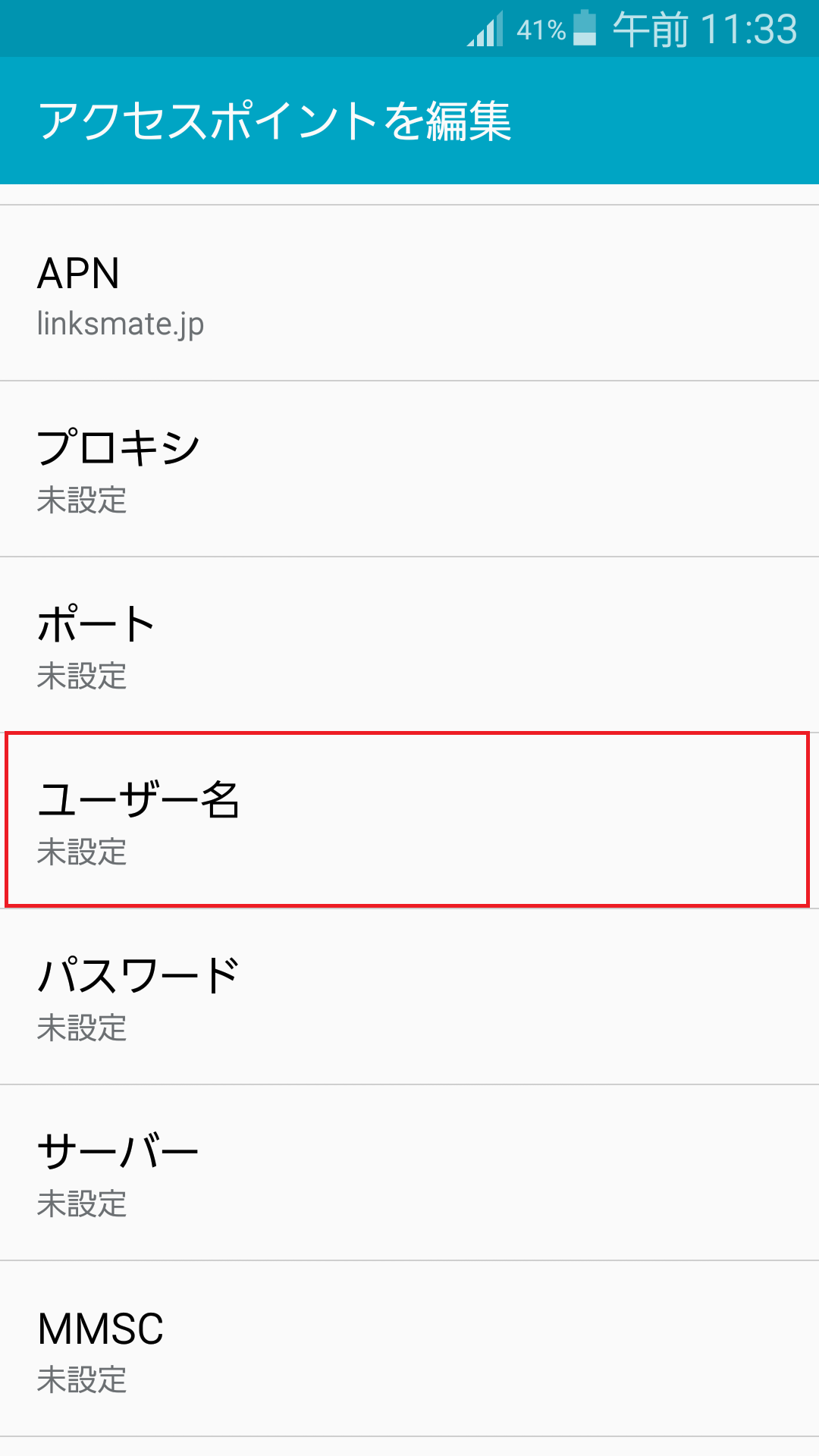Open the ポート setting
The width and height of the screenshot is (819, 1456).
point(409,648)
